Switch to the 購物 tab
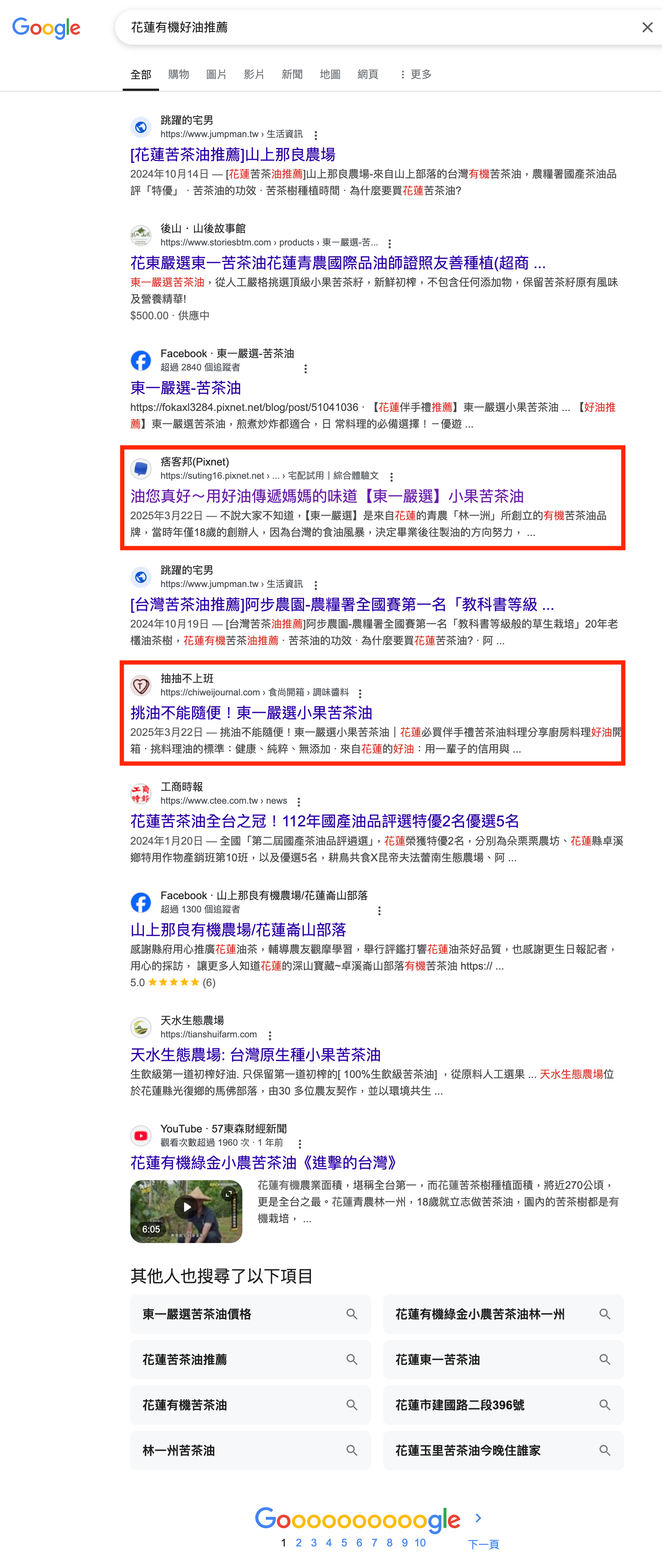 click(178, 74)
